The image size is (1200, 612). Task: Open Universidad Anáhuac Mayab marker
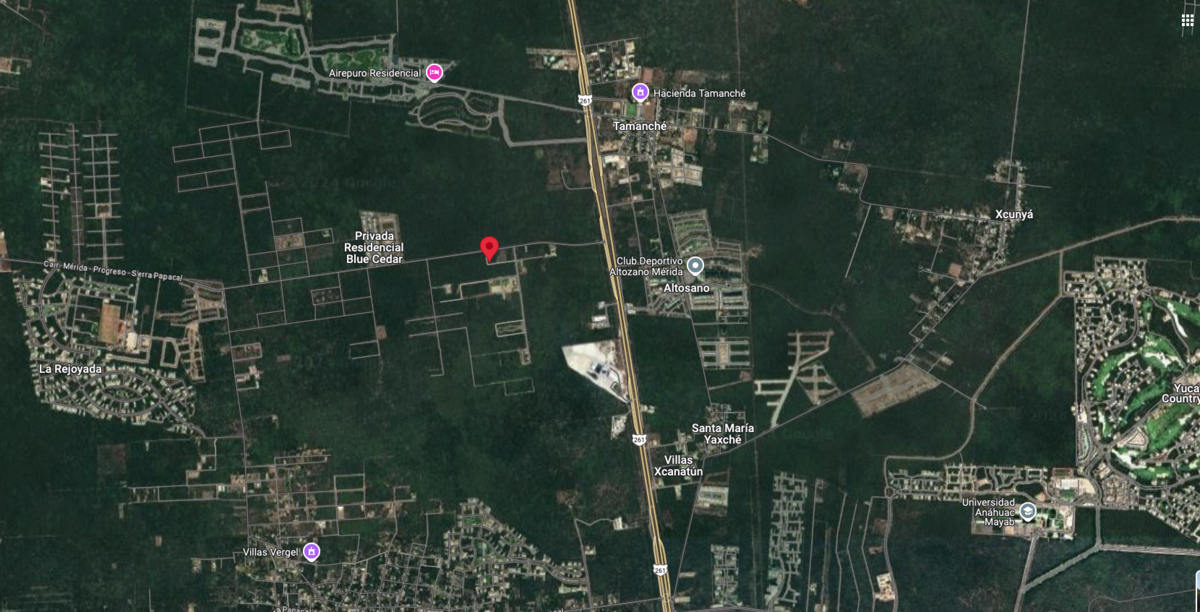[1027, 510]
